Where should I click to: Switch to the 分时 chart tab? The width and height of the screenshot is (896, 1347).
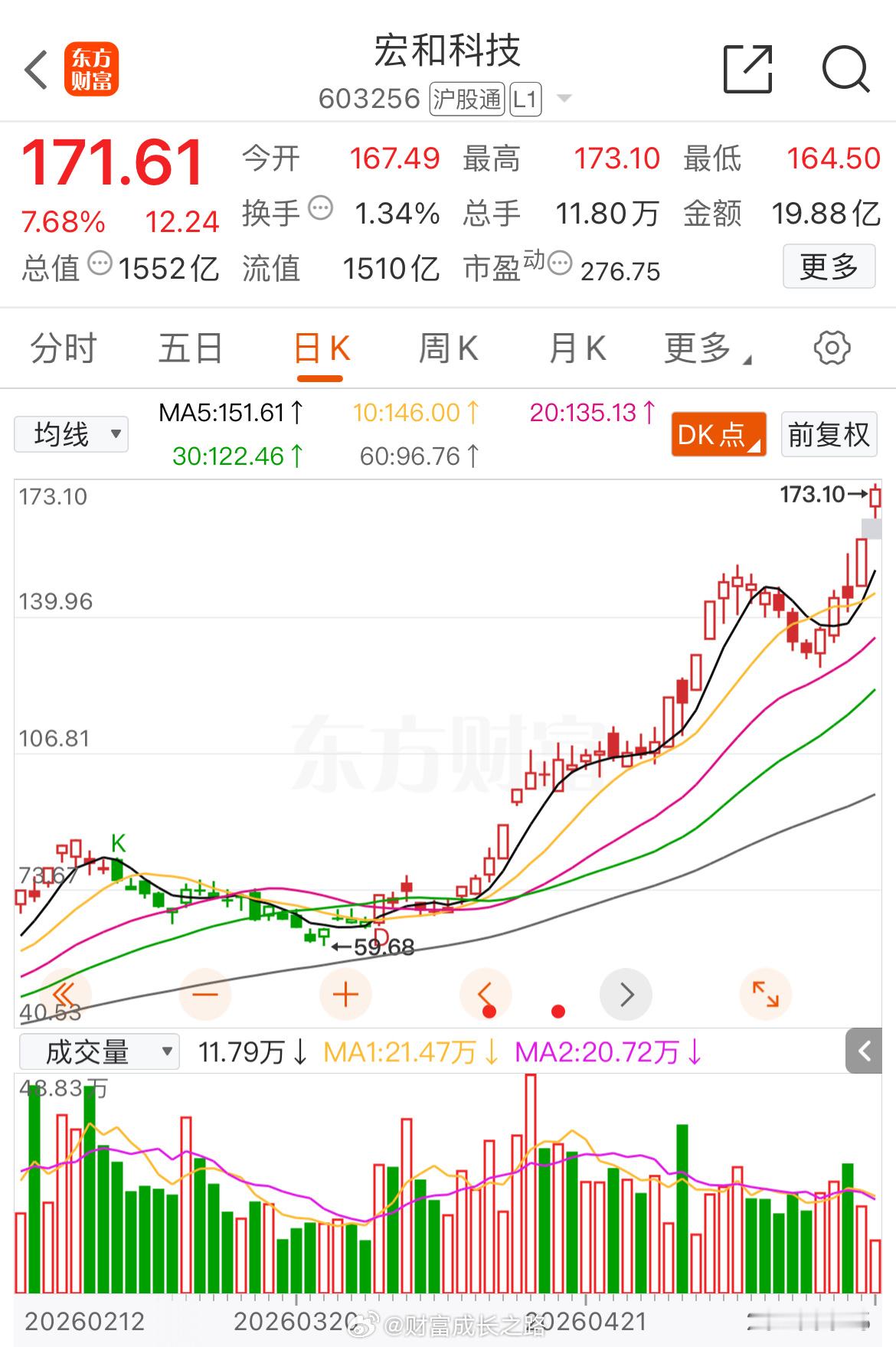click(63, 349)
